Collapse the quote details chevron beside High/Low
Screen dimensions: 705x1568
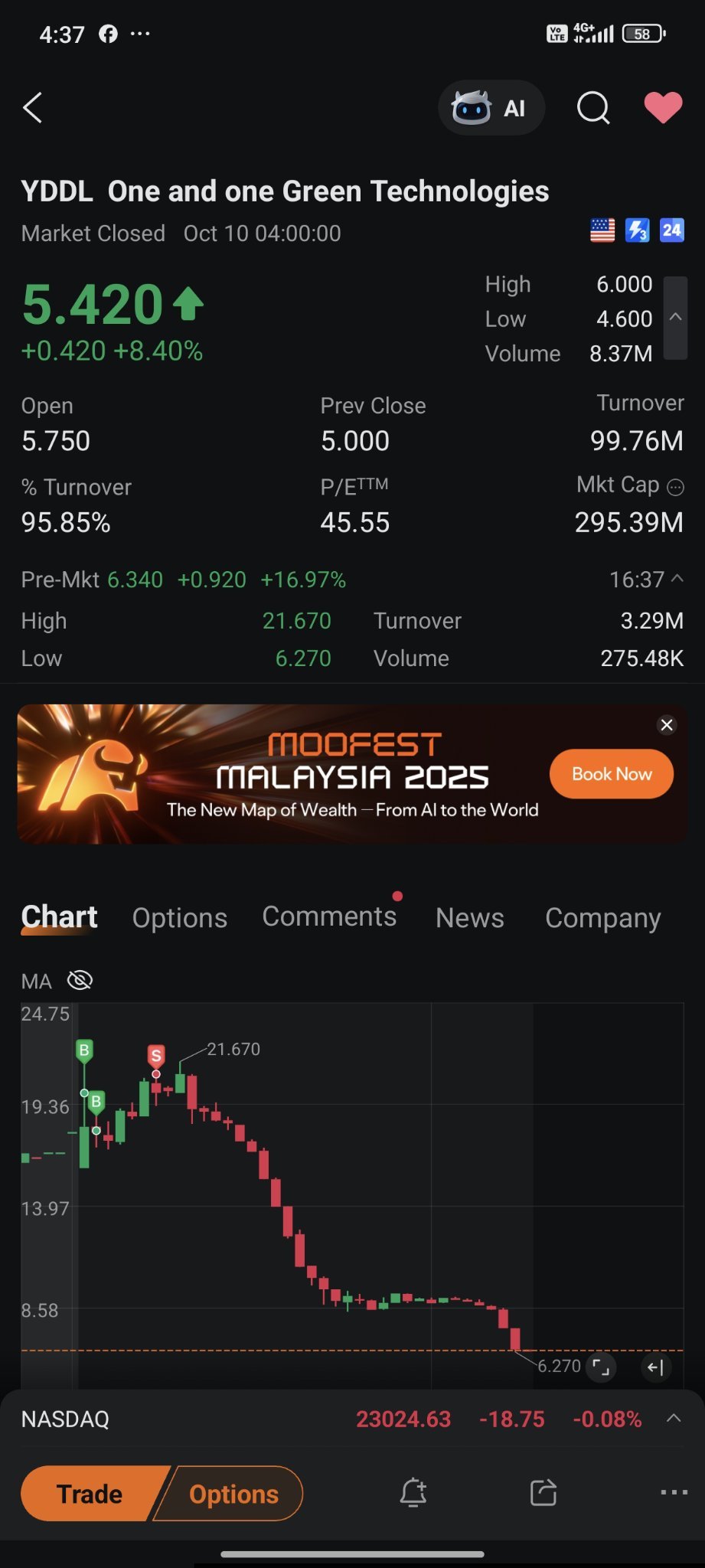click(675, 318)
